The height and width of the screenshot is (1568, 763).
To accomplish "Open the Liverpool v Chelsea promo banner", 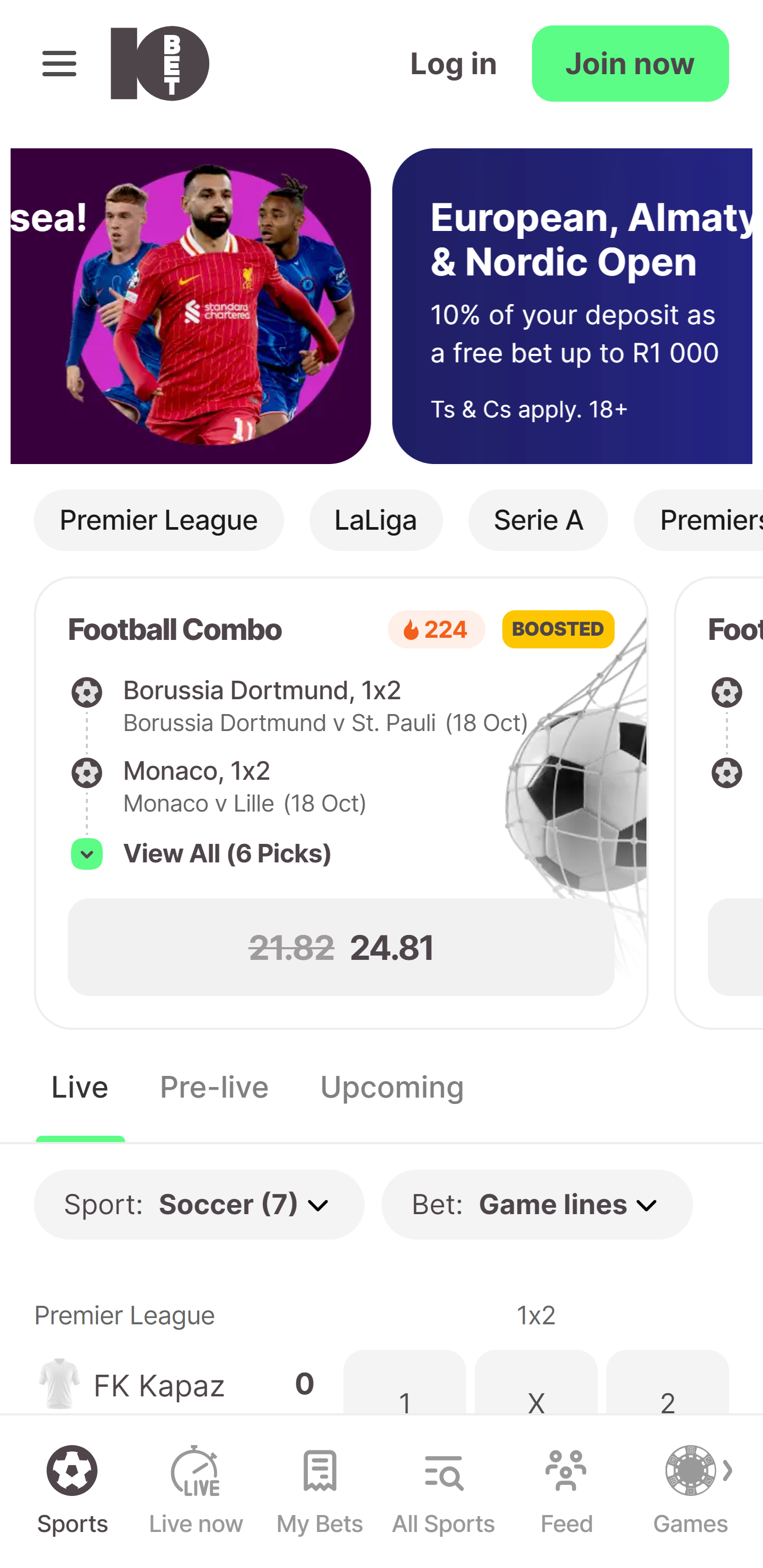I will click(x=190, y=306).
